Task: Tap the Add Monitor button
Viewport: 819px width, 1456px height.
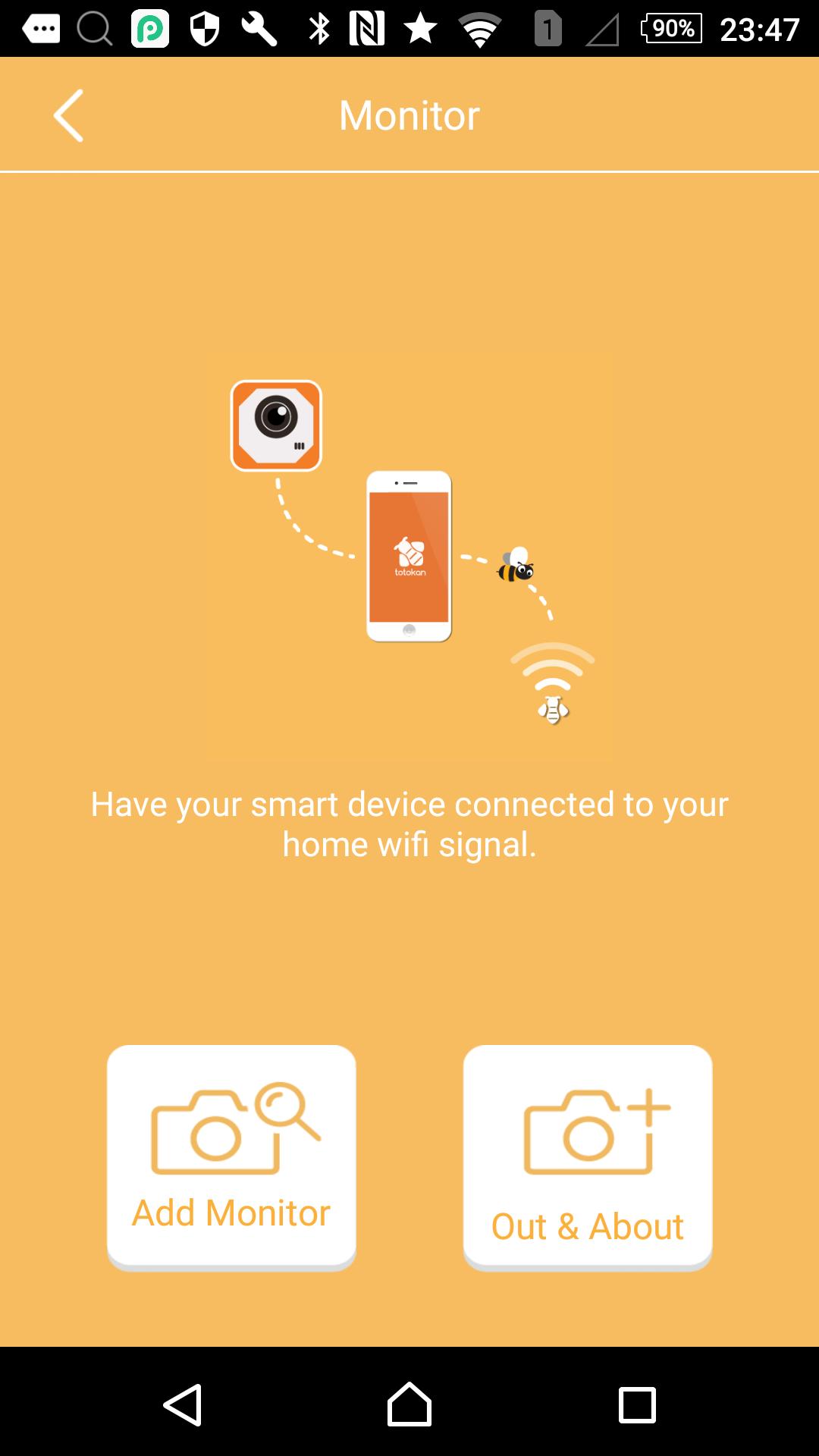Action: [x=231, y=1156]
